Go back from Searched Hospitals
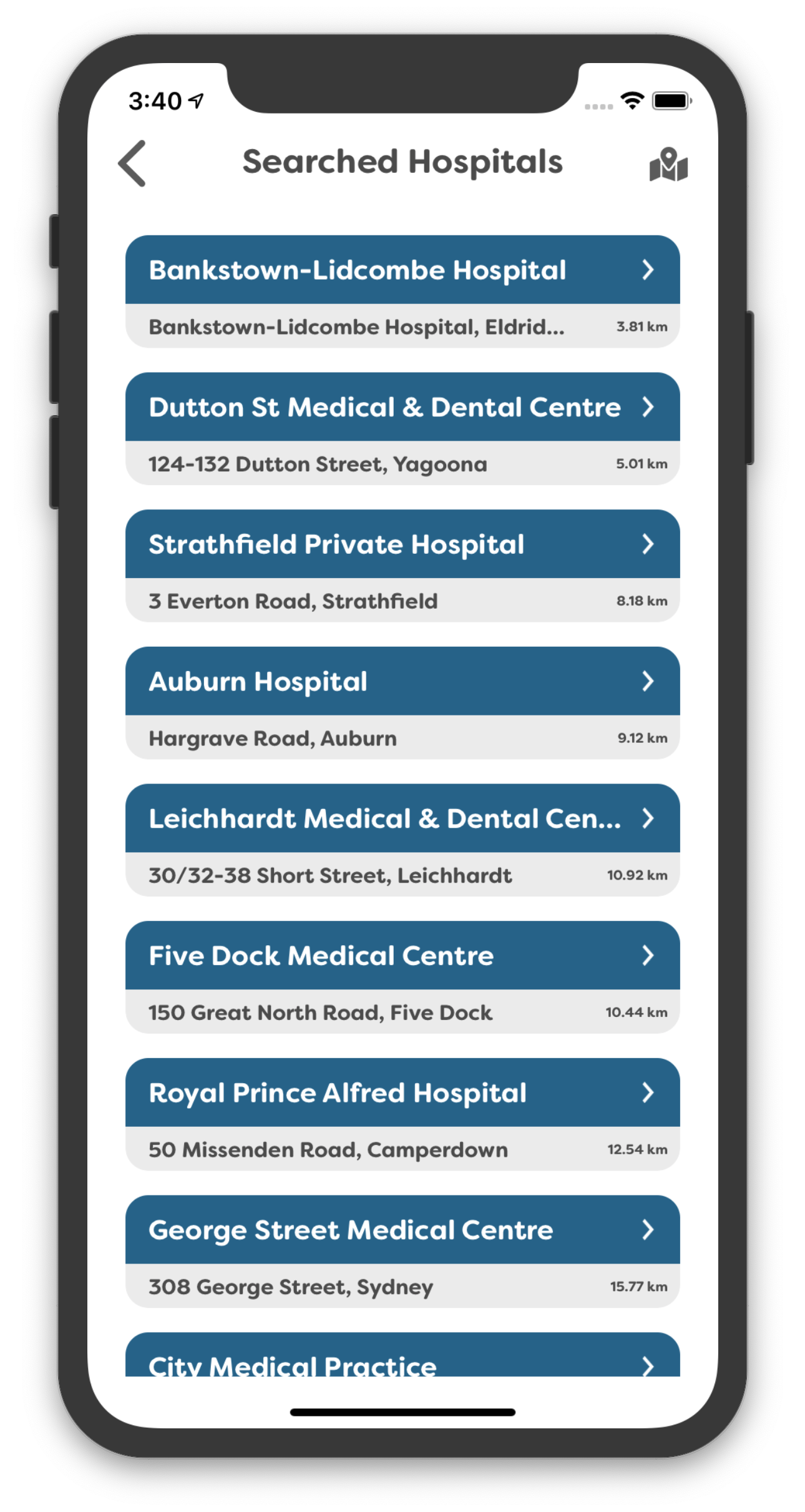805x1512 pixels. (132, 164)
